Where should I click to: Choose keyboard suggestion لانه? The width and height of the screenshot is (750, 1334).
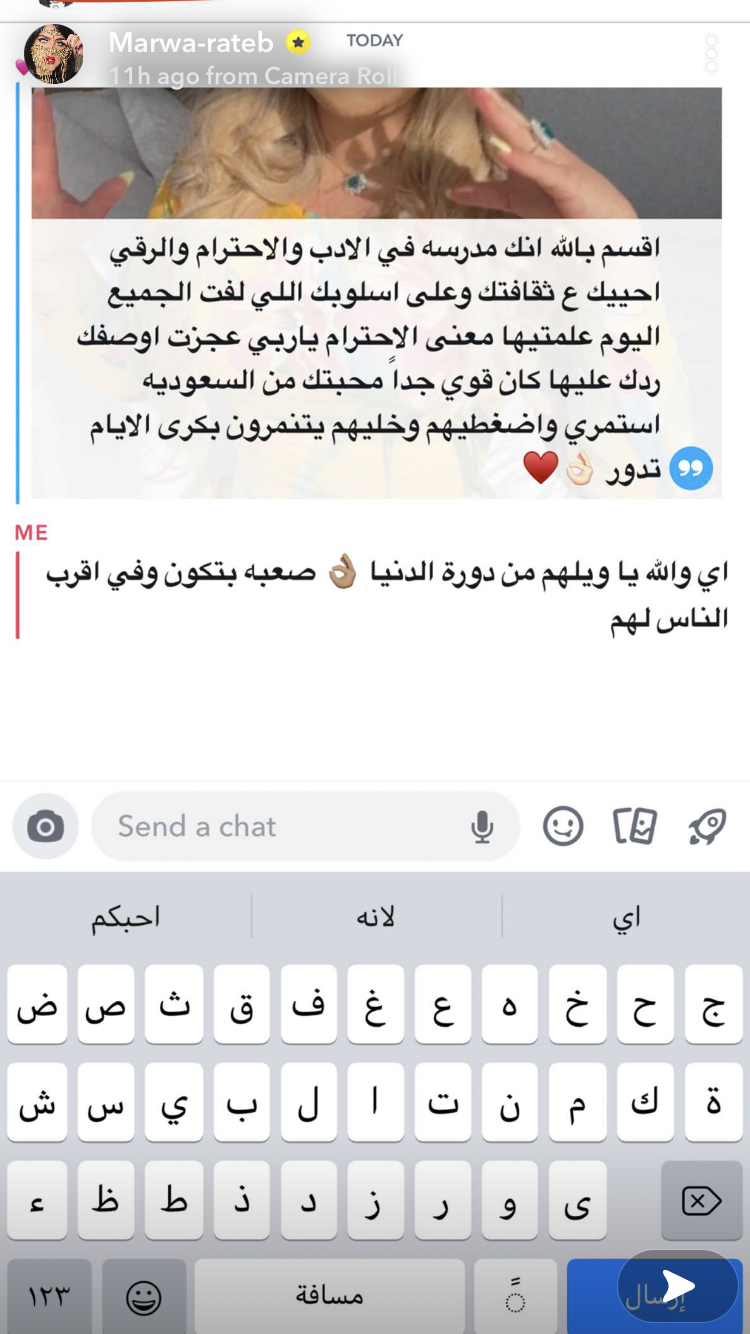(376, 917)
